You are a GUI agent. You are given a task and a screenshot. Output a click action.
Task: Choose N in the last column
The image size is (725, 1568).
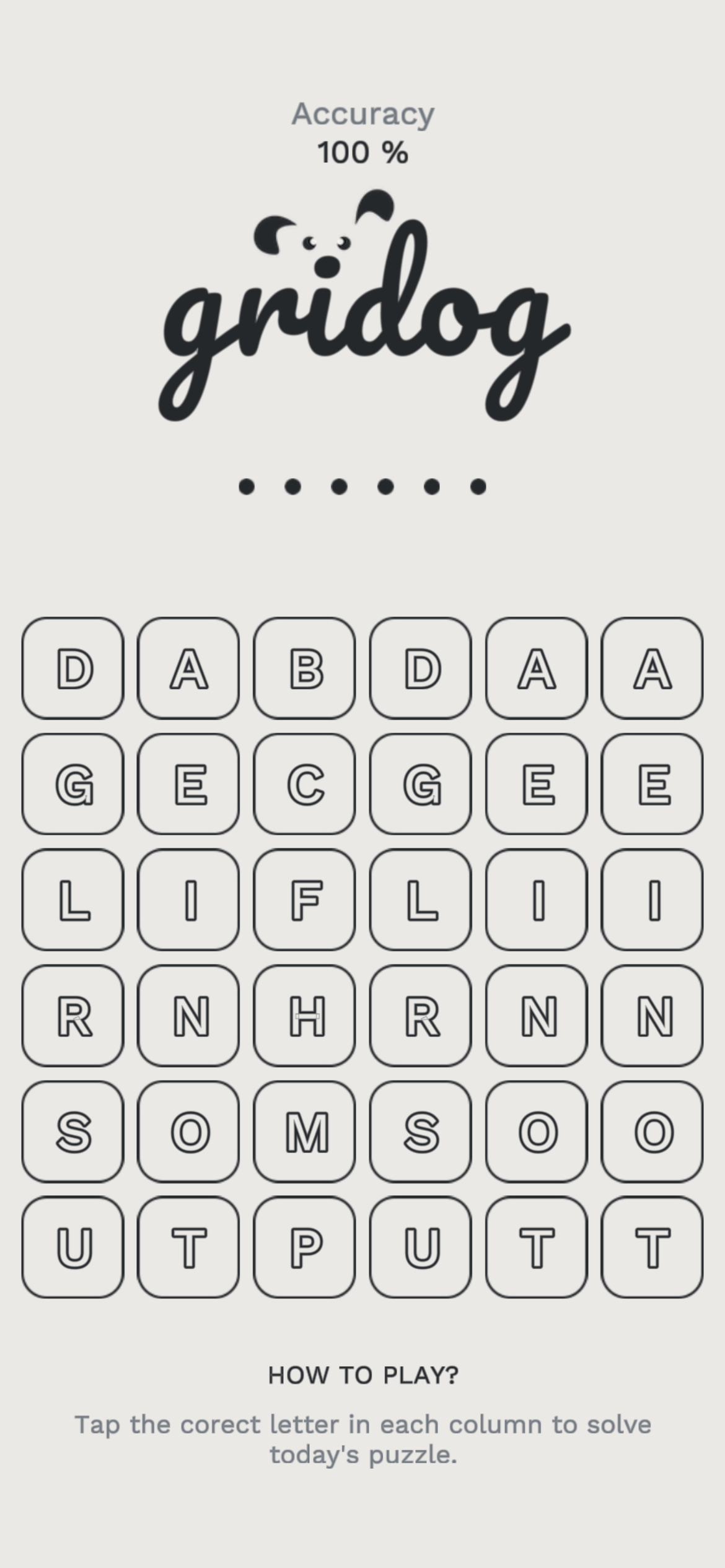(x=652, y=1016)
